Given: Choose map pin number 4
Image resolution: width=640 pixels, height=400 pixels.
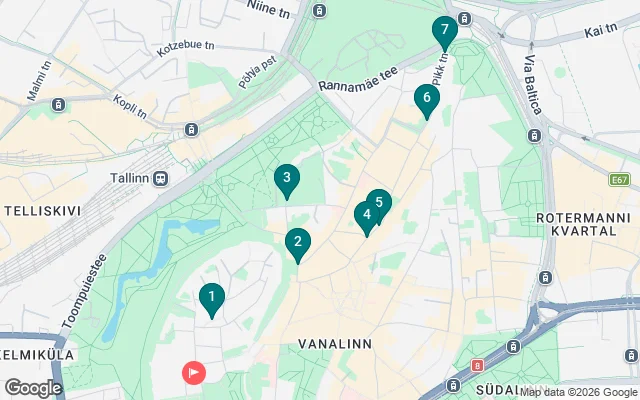Looking at the screenshot, I should pos(366,215).
